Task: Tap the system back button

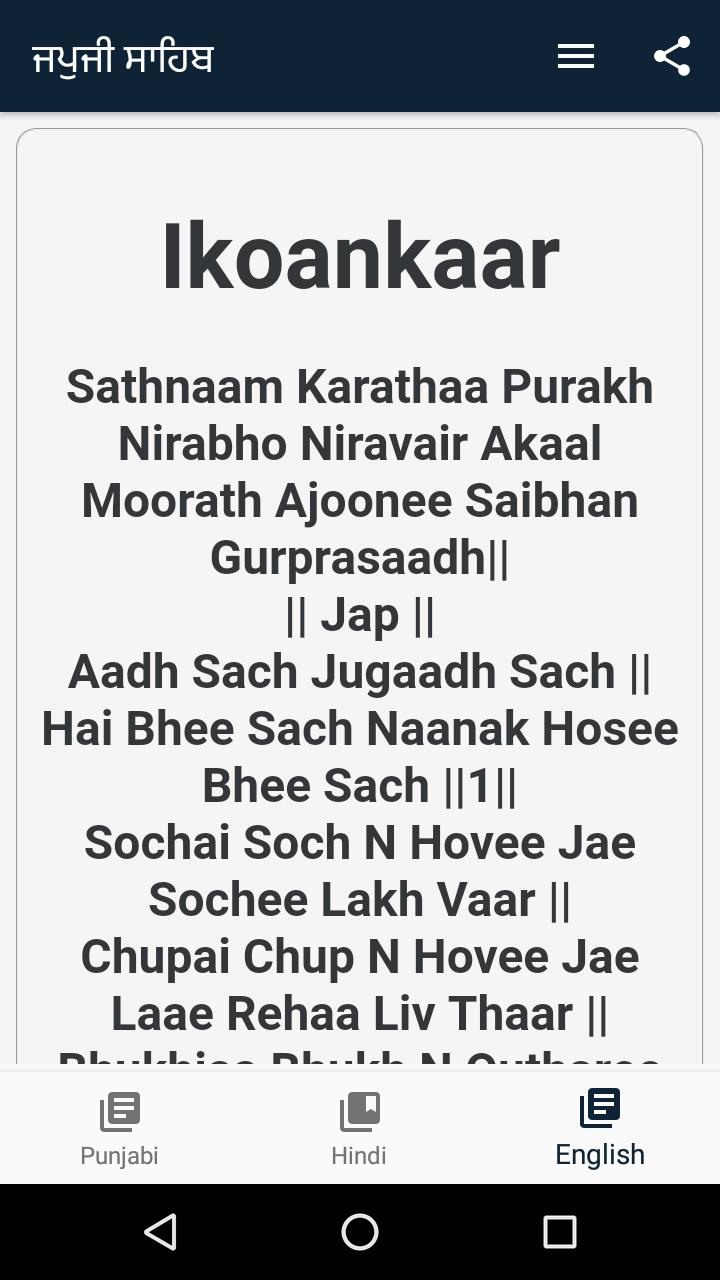Action: pyautogui.click(x=161, y=1232)
